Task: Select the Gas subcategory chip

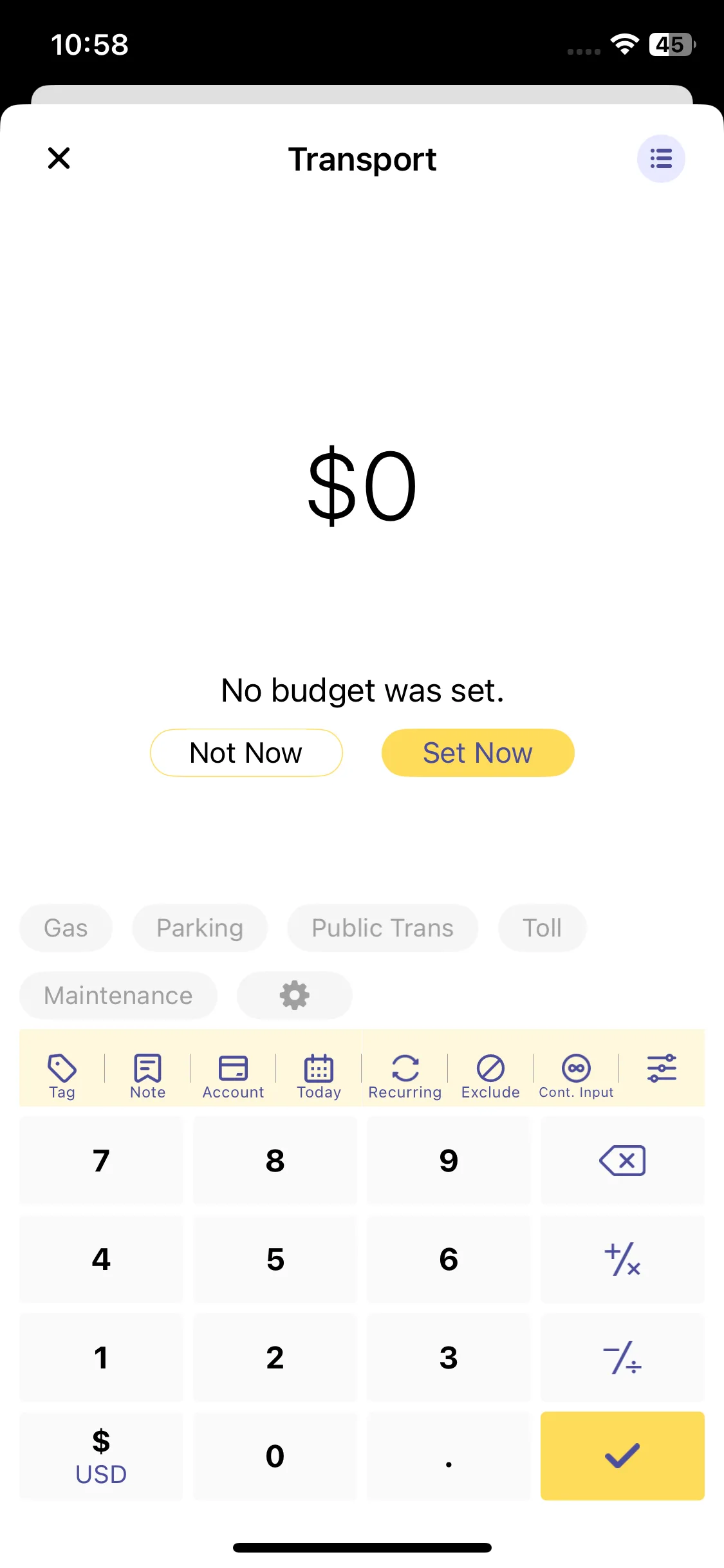Action: pos(66,928)
